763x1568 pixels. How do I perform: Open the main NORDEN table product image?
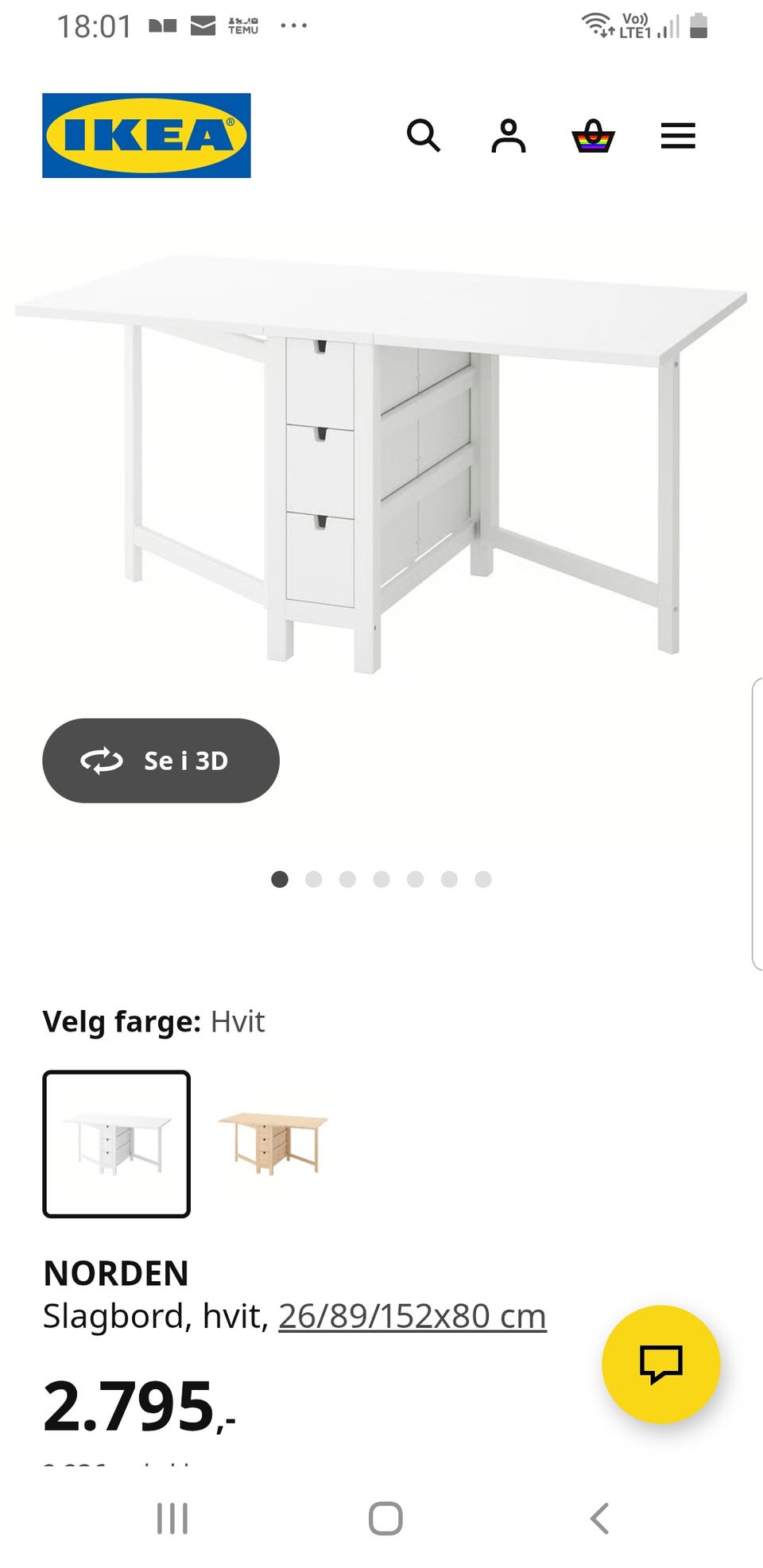[x=381, y=461]
